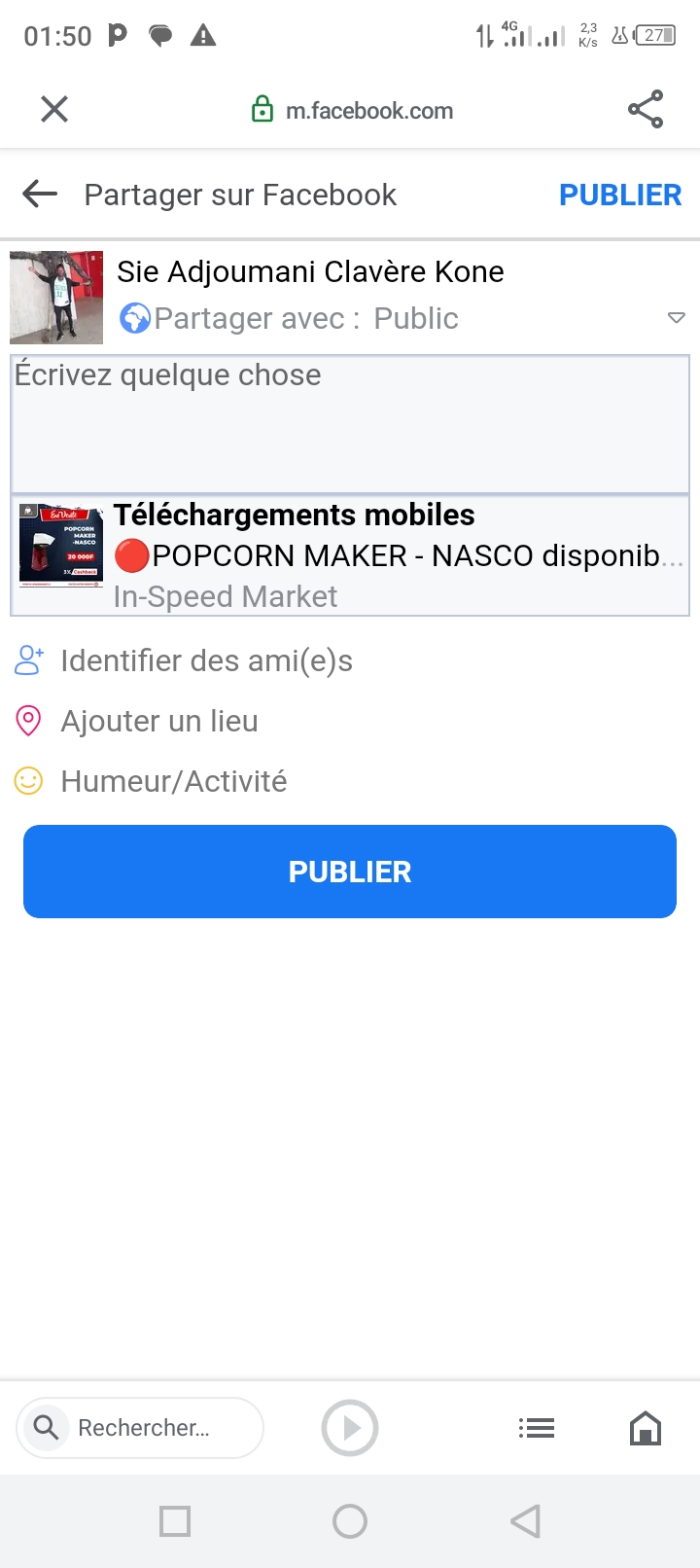
Task: Tap the system back triangle
Action: pos(525,1521)
